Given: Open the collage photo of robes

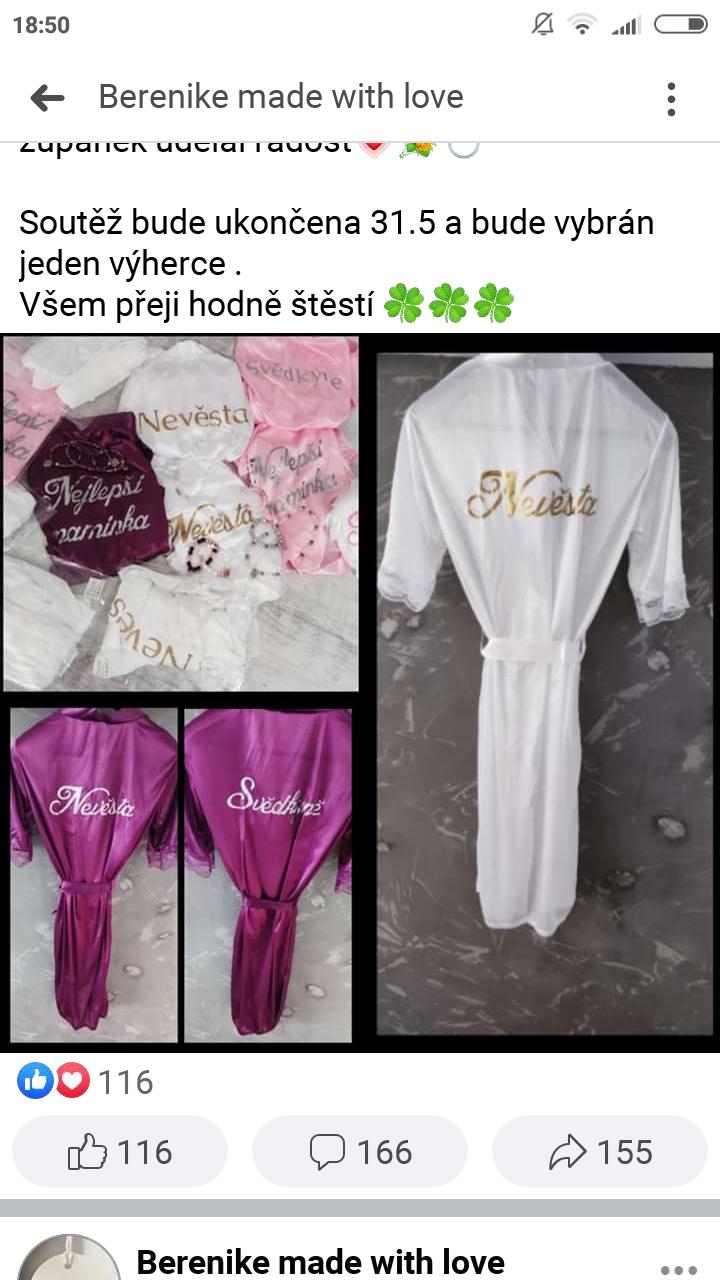Looking at the screenshot, I should [x=180, y=512].
